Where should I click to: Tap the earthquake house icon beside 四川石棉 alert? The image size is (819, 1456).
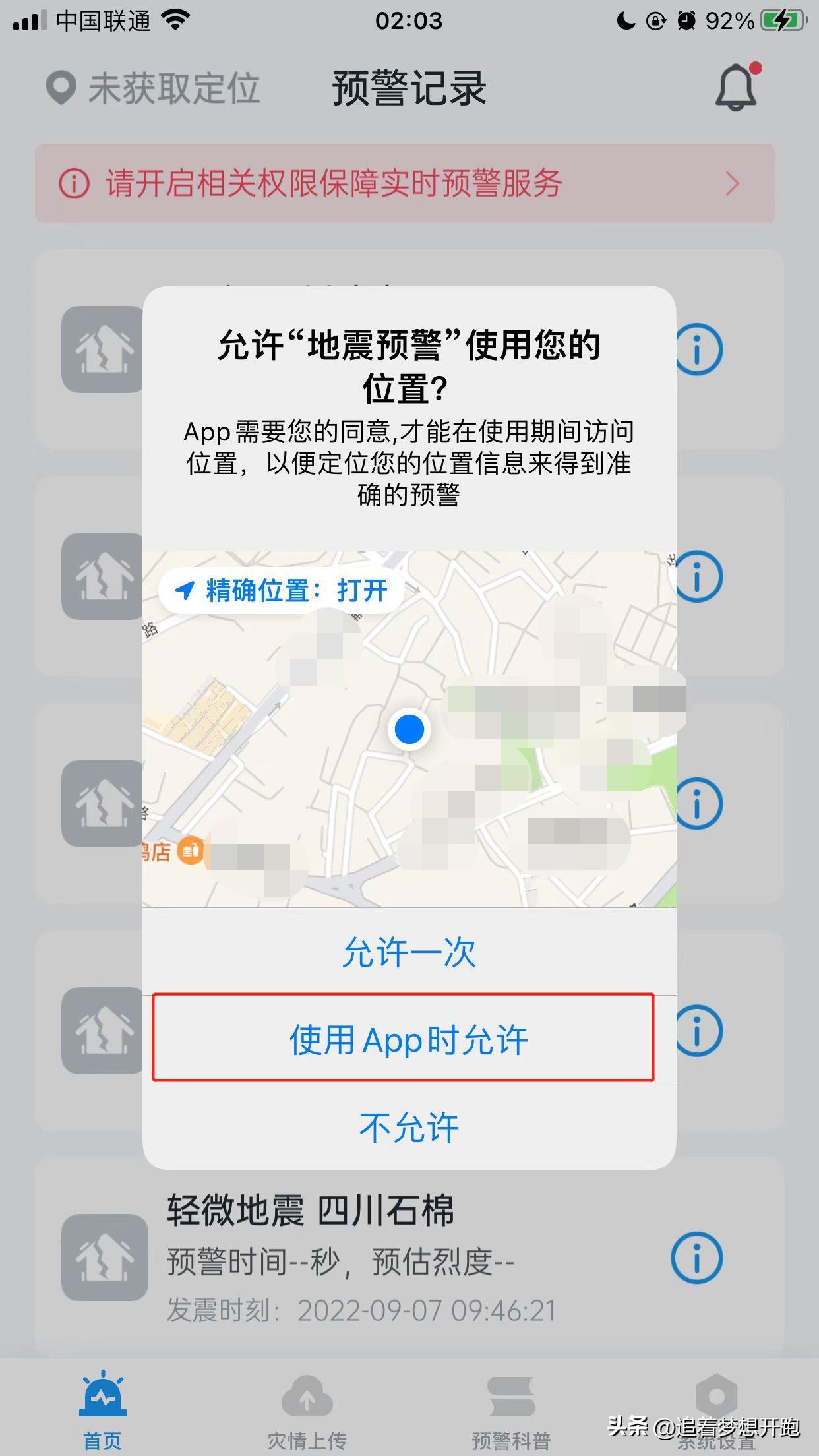[106, 1256]
